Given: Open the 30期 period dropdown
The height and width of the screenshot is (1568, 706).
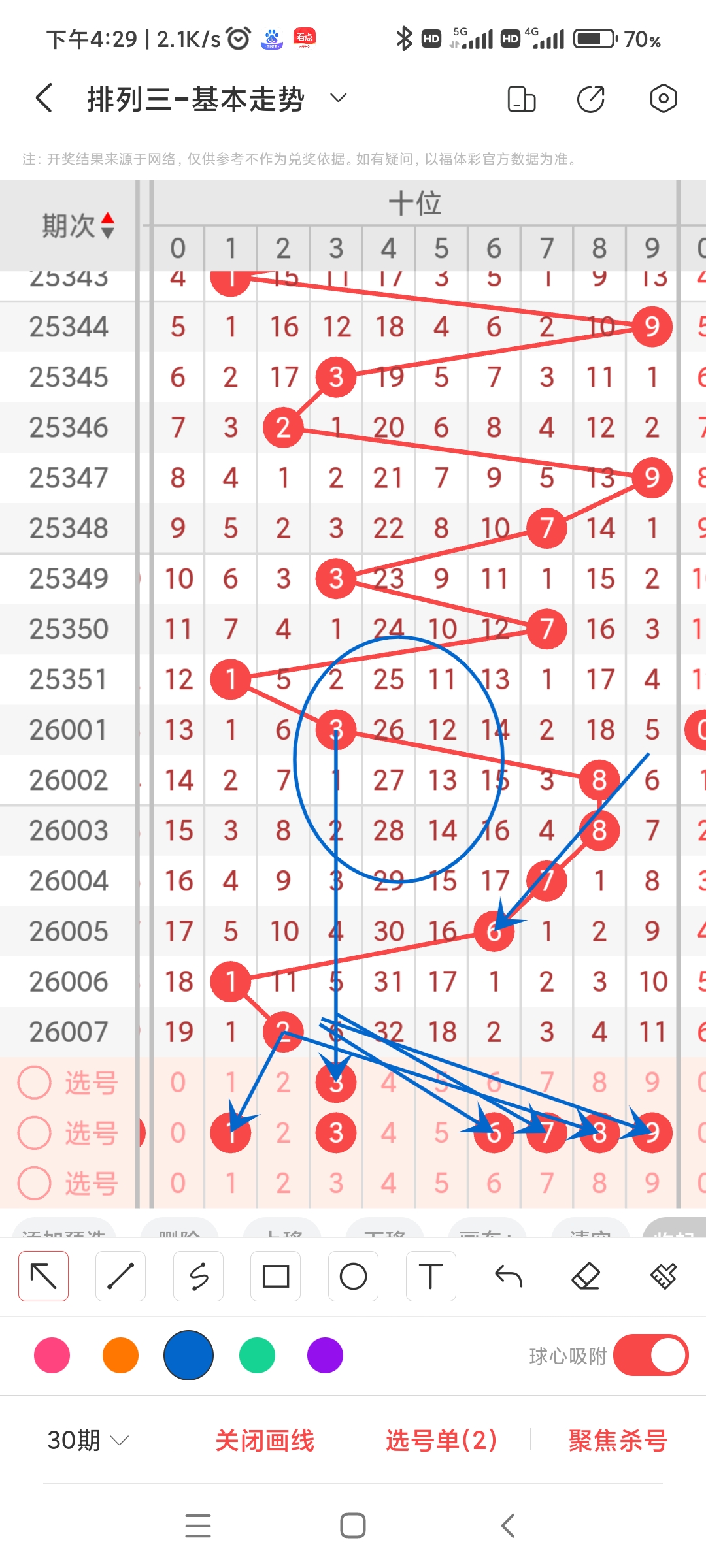Looking at the screenshot, I should pyautogui.click(x=87, y=1441).
